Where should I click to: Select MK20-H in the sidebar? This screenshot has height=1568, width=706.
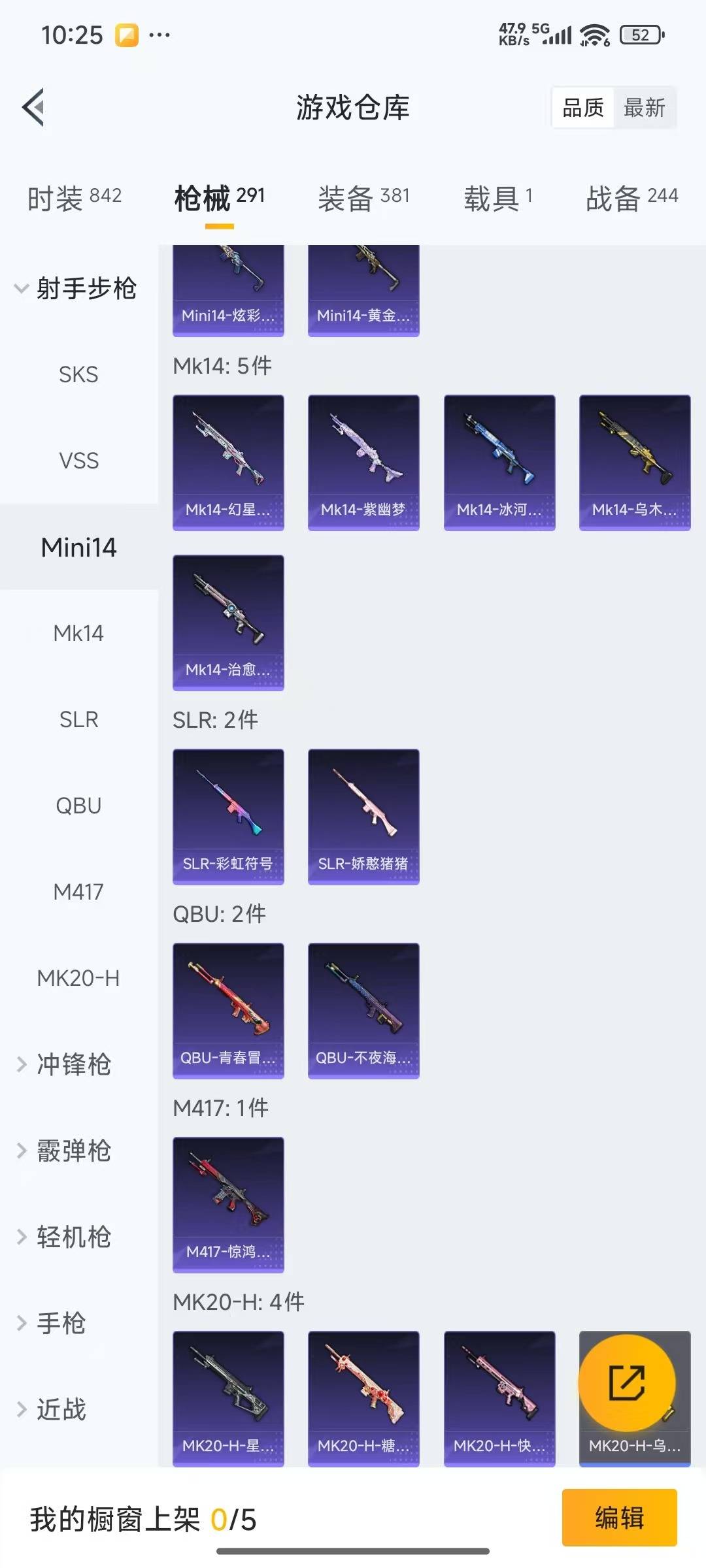point(78,978)
